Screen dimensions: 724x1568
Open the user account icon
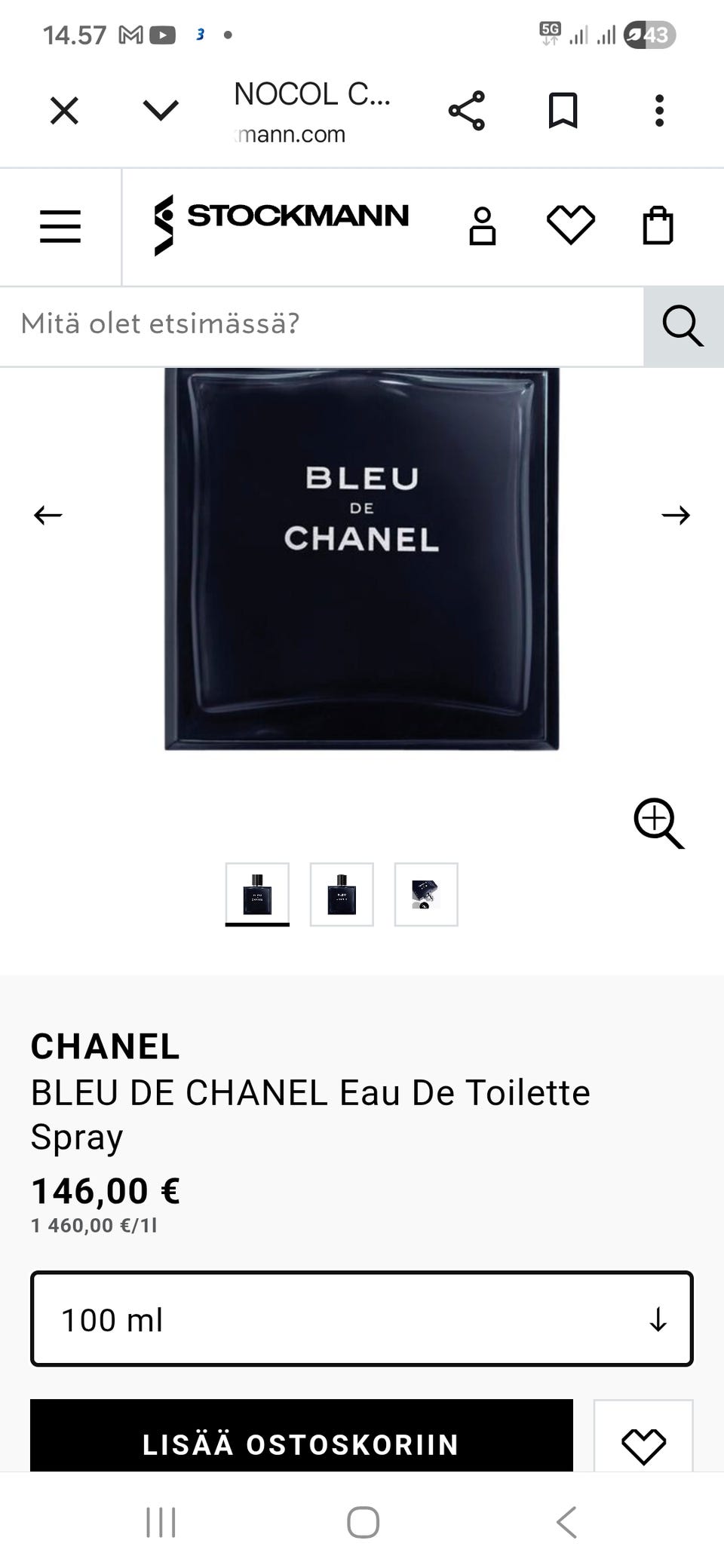click(x=483, y=226)
